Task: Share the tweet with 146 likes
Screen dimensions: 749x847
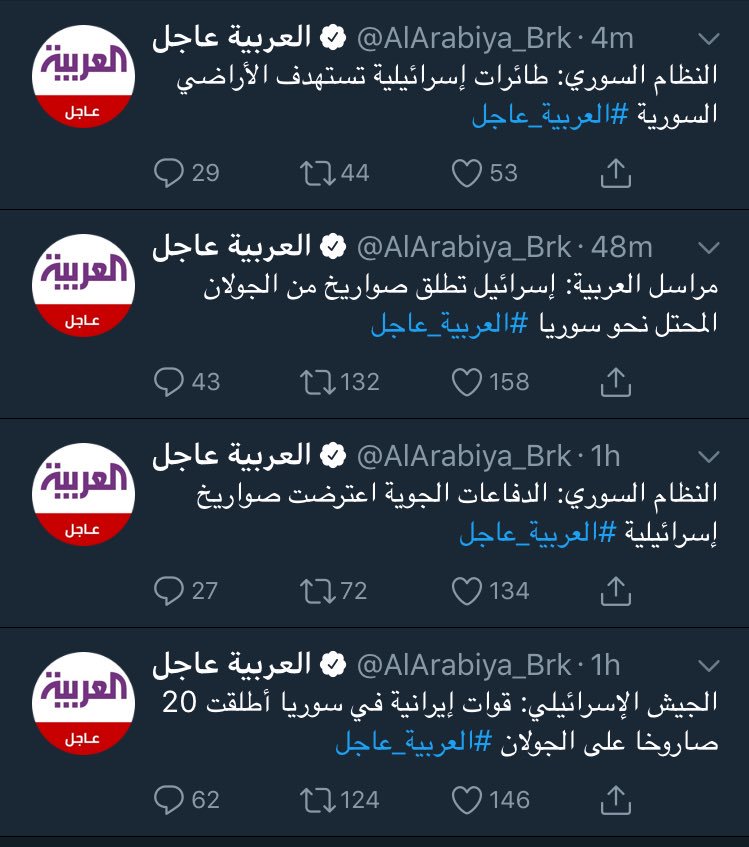Action: click(617, 799)
